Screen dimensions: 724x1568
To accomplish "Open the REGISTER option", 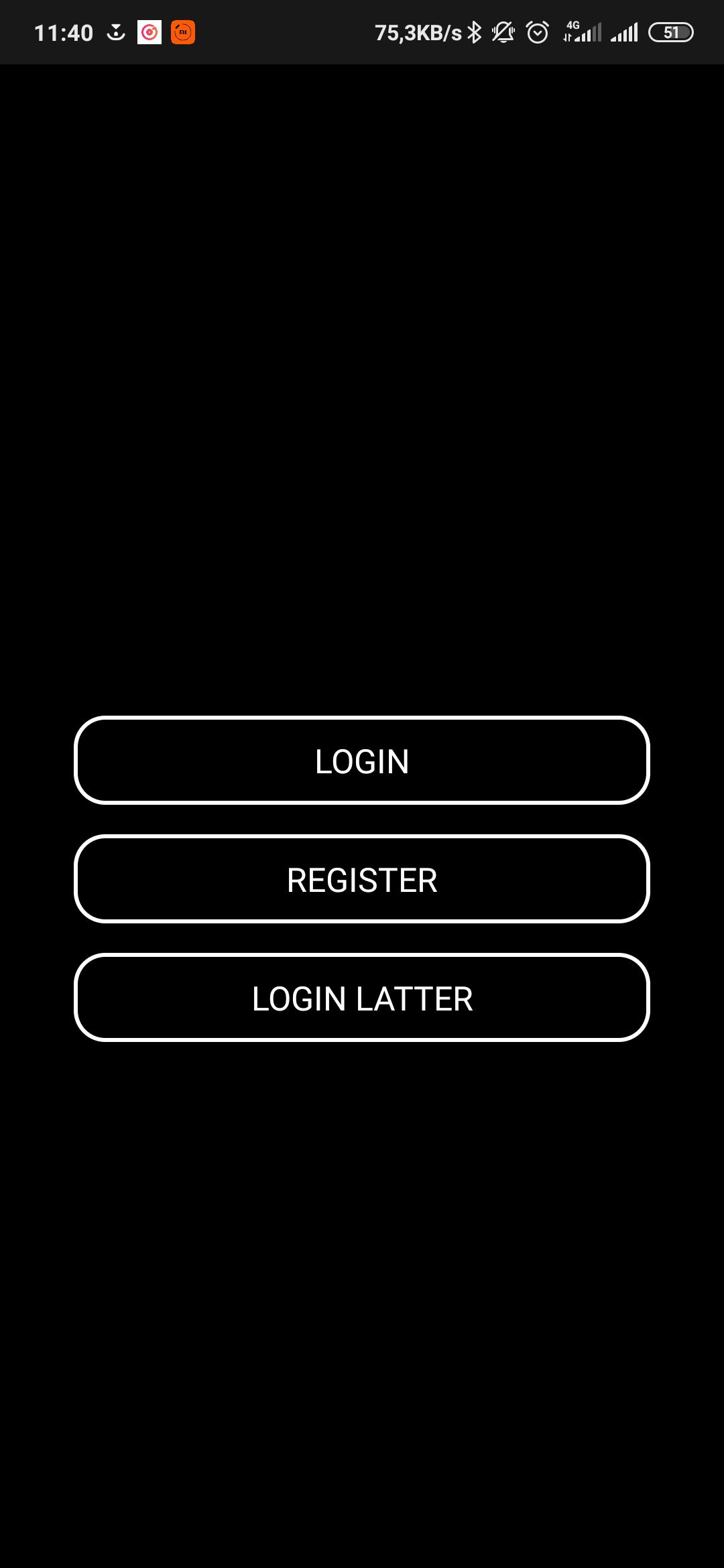I will (x=362, y=879).
